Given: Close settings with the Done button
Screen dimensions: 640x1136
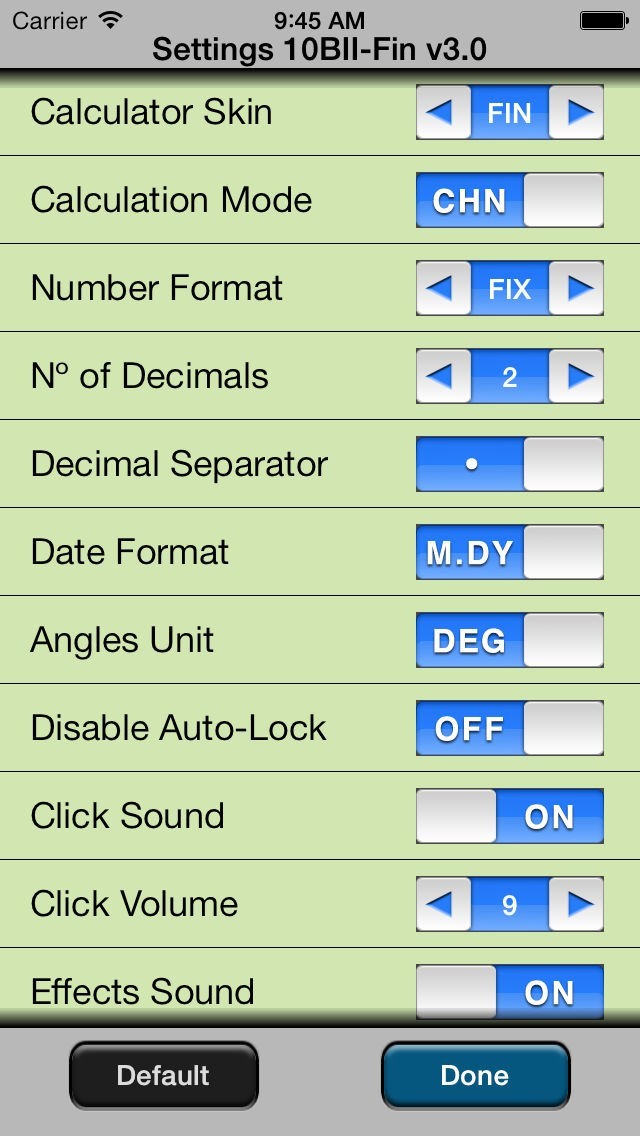Looking at the screenshot, I should tap(475, 1075).
